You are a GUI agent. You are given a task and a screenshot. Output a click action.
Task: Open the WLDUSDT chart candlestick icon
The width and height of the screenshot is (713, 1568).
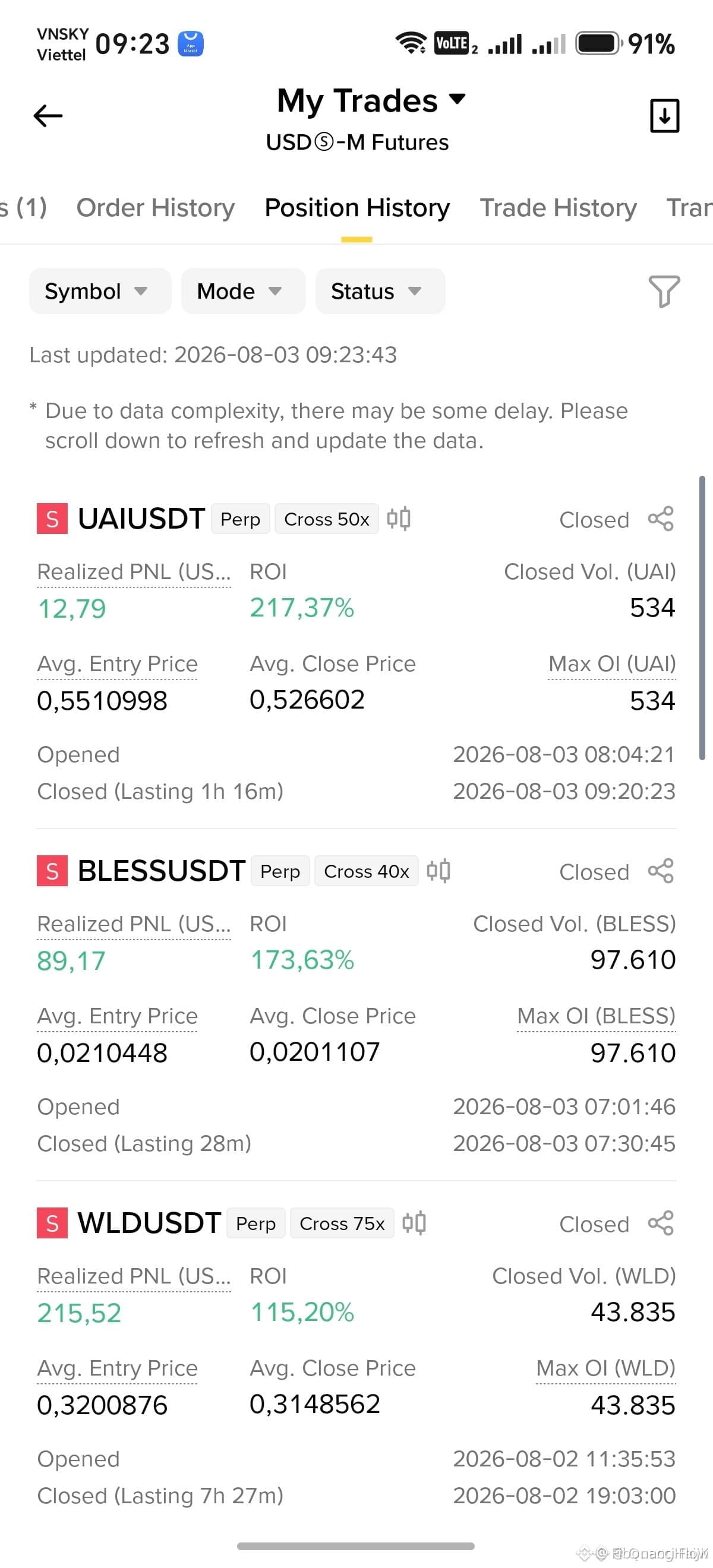(414, 1223)
